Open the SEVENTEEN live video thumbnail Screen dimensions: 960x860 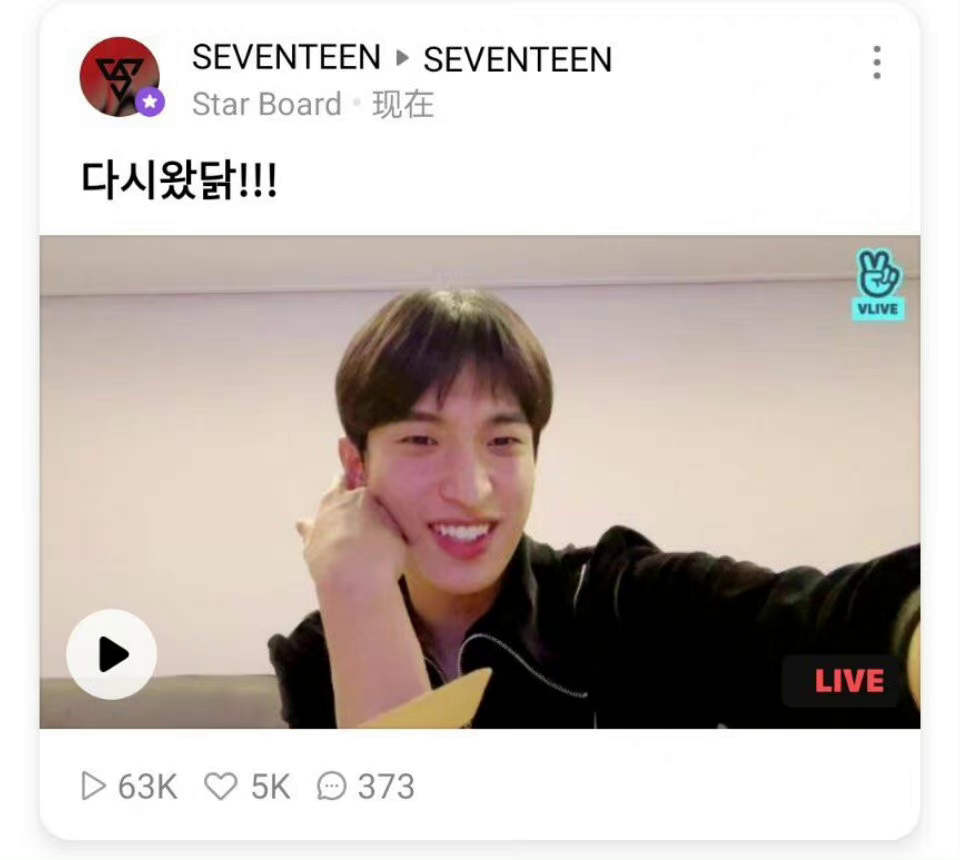tap(480, 481)
